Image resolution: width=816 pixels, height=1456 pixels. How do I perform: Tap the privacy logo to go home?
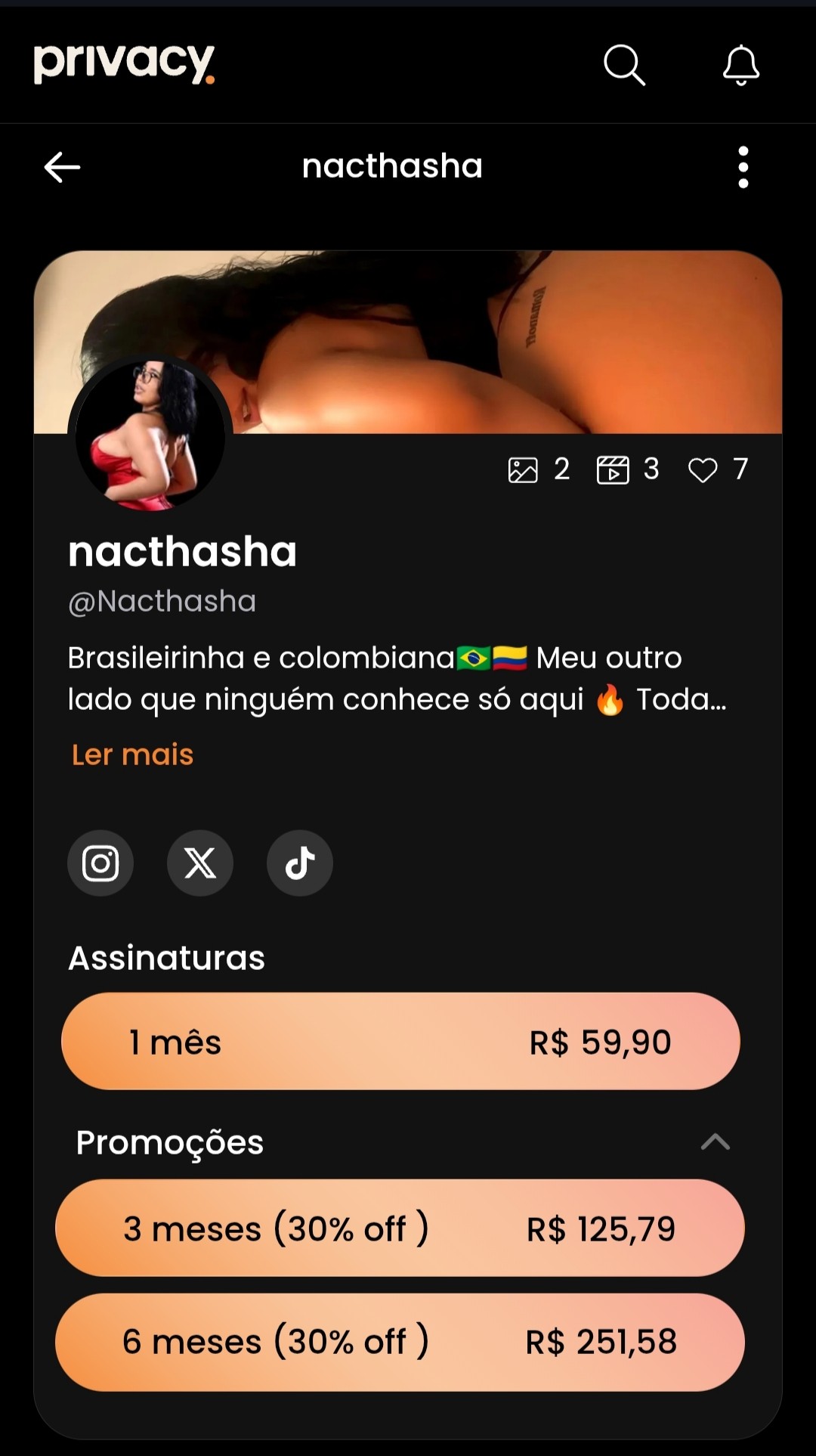tap(125, 64)
